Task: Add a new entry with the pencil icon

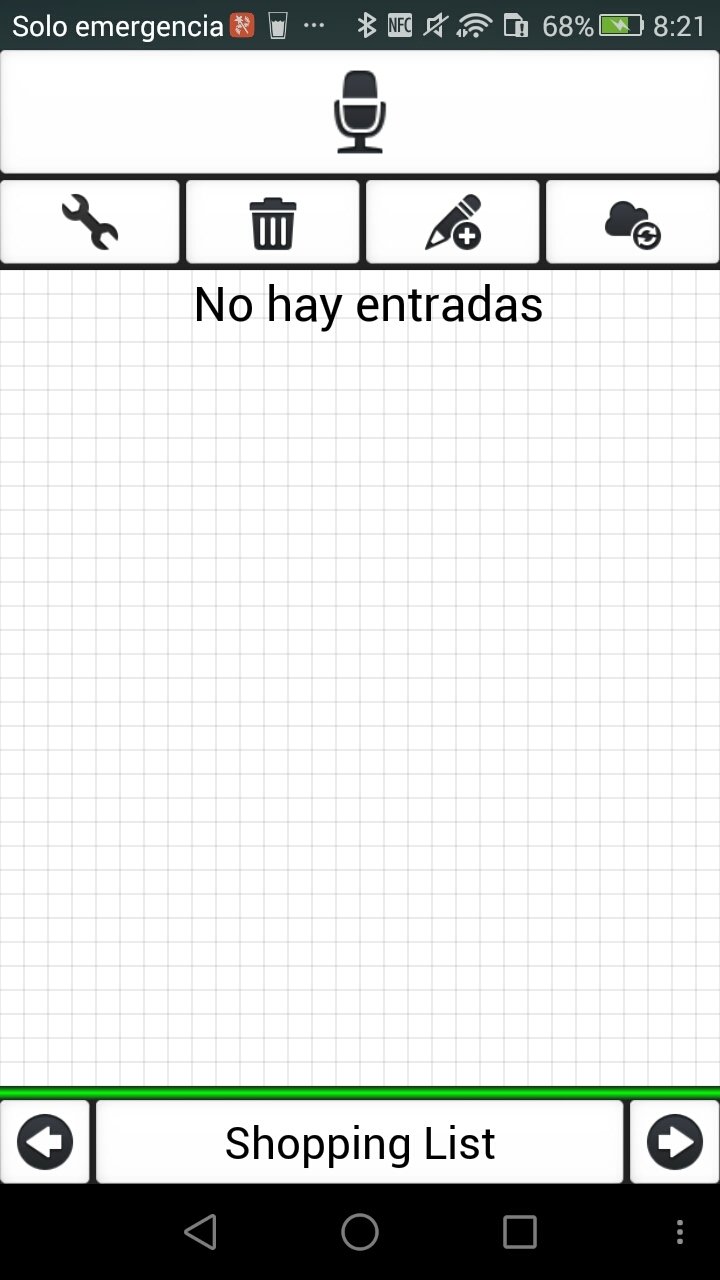Action: 453,222
